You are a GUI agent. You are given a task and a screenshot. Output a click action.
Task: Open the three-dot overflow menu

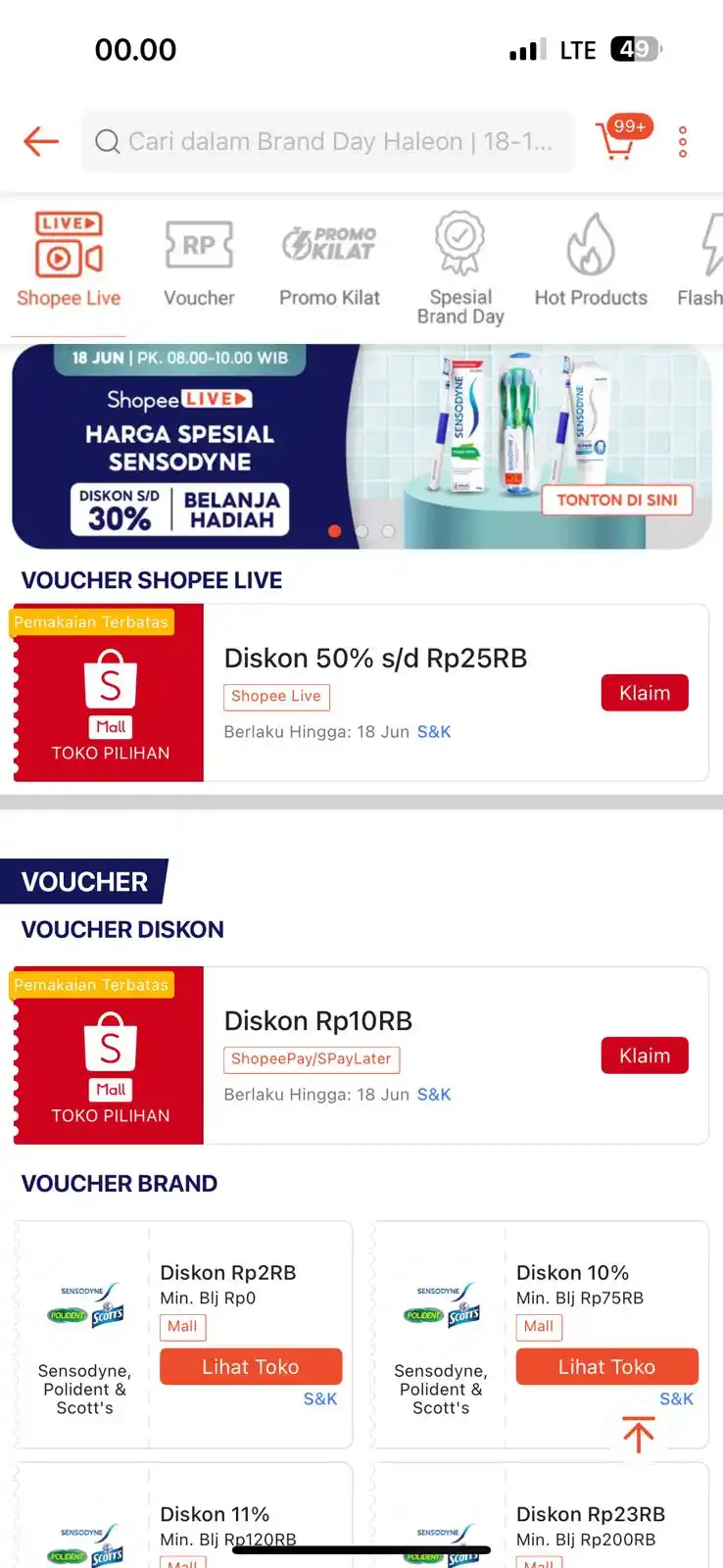click(x=683, y=142)
